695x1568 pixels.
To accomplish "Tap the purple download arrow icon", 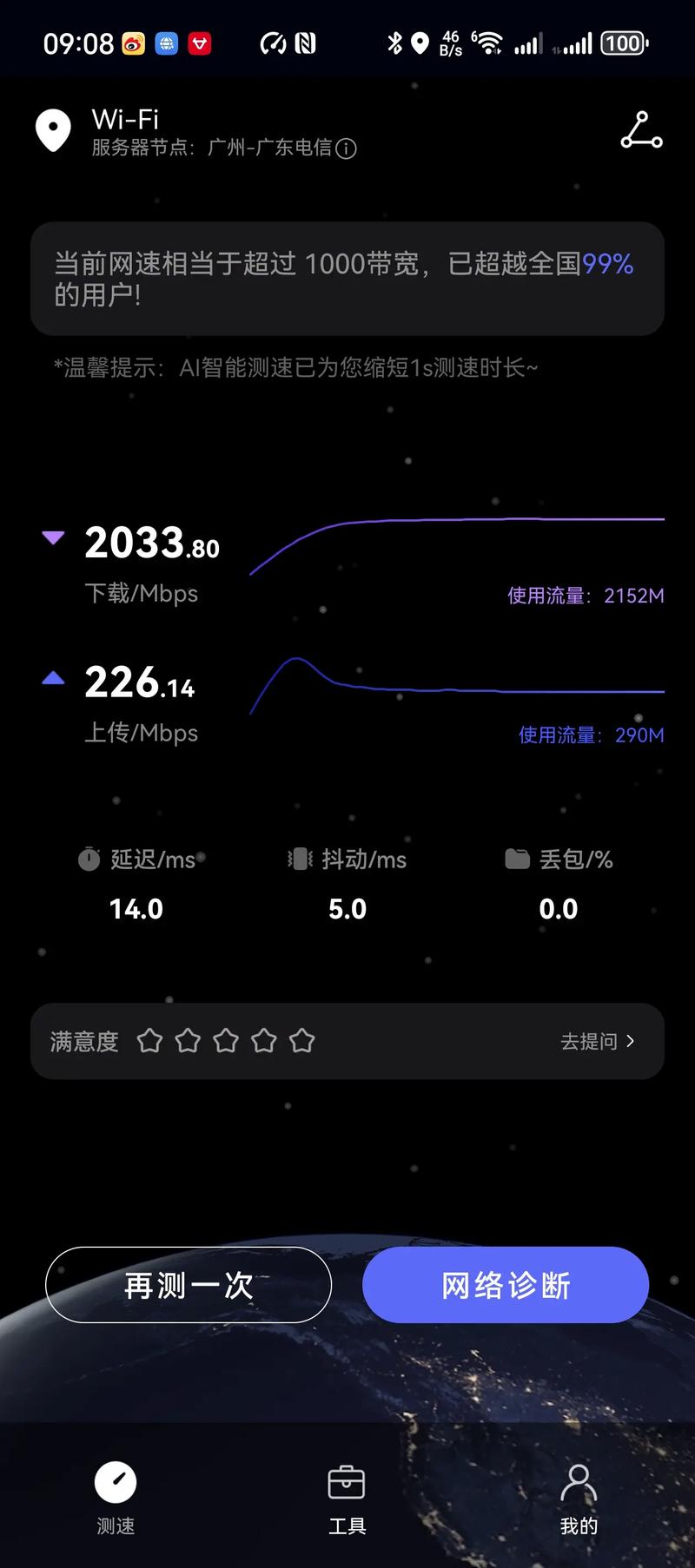I will (53, 538).
